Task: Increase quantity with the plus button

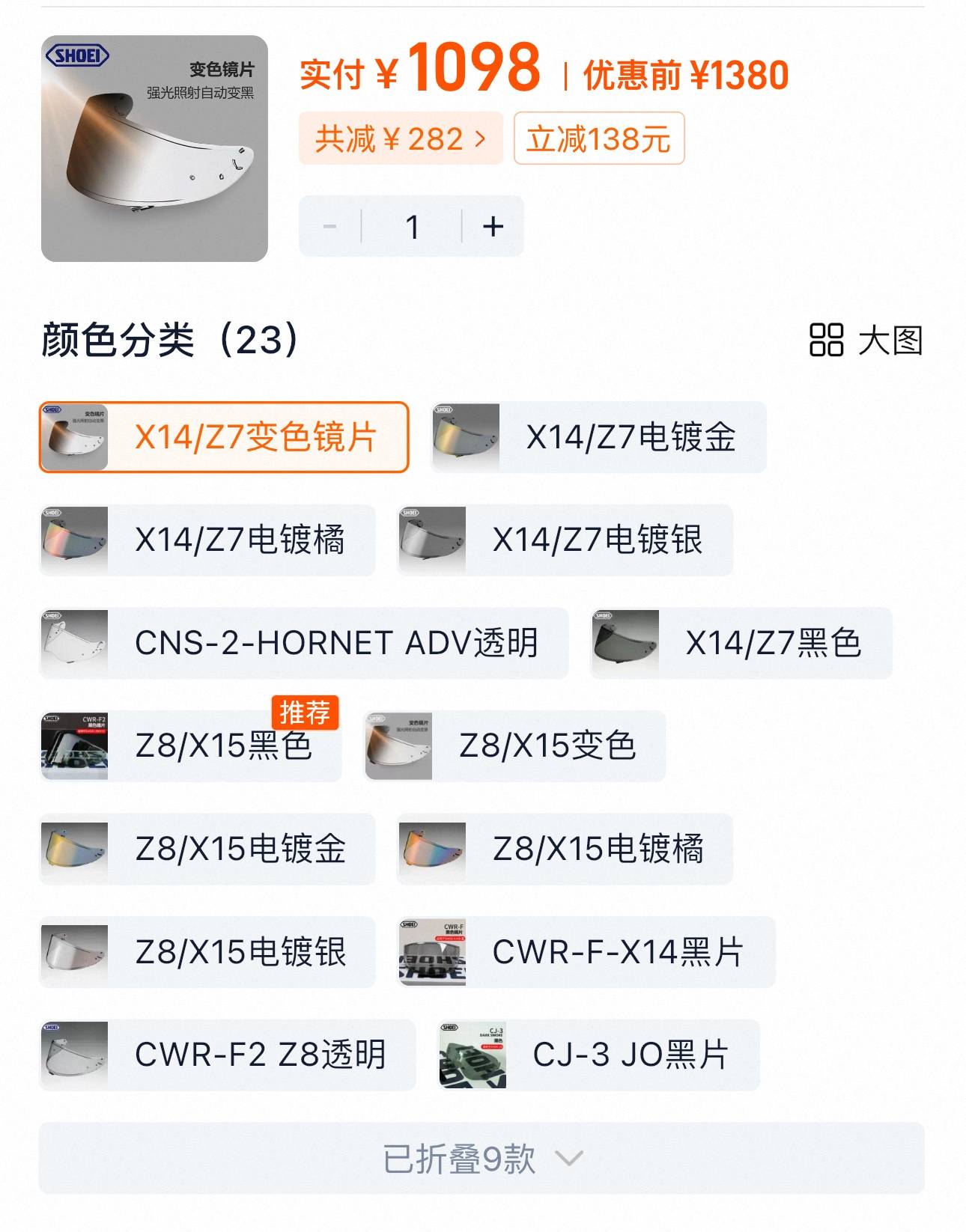Action: [493, 226]
